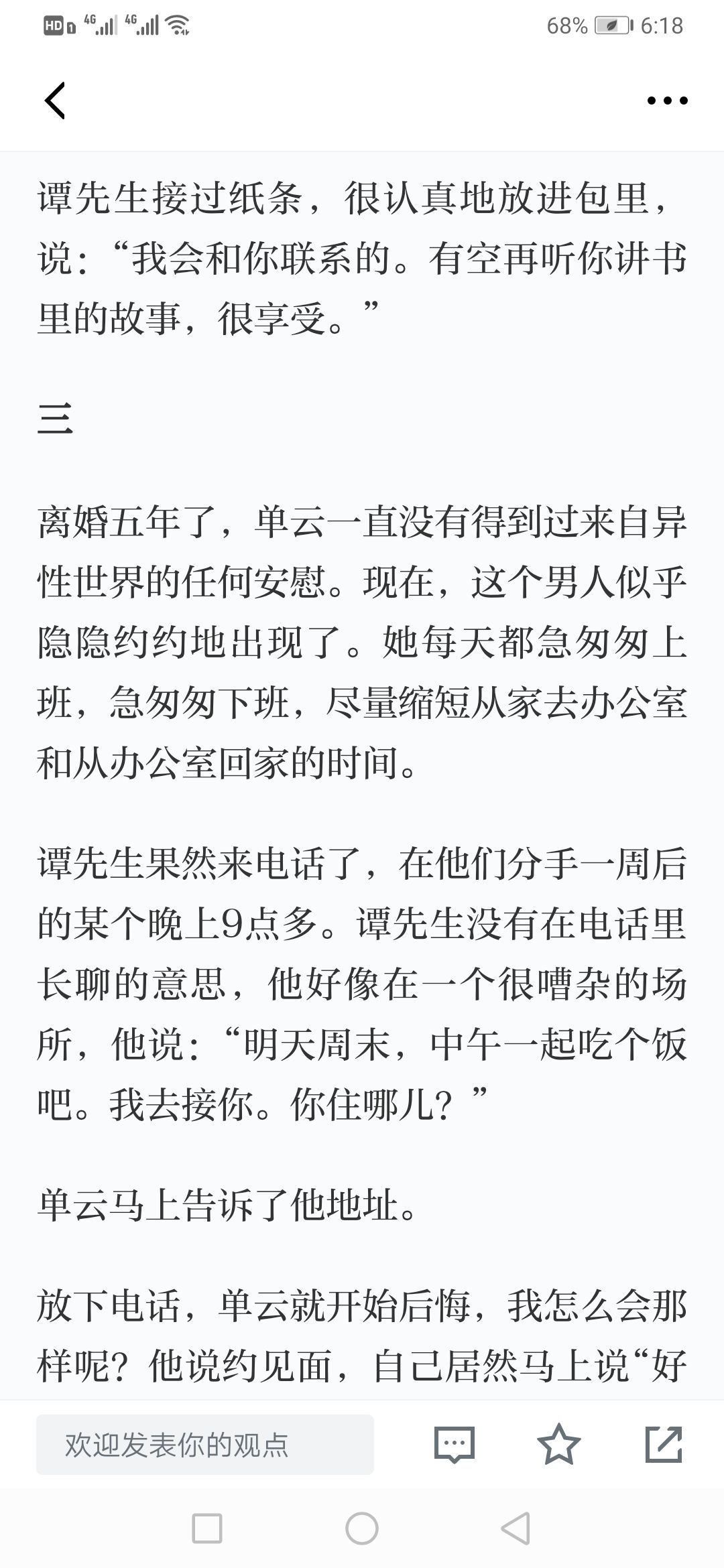The image size is (724, 1568).
Task: Tap the comment field 欢迎发表你的观点
Action: (205, 1445)
